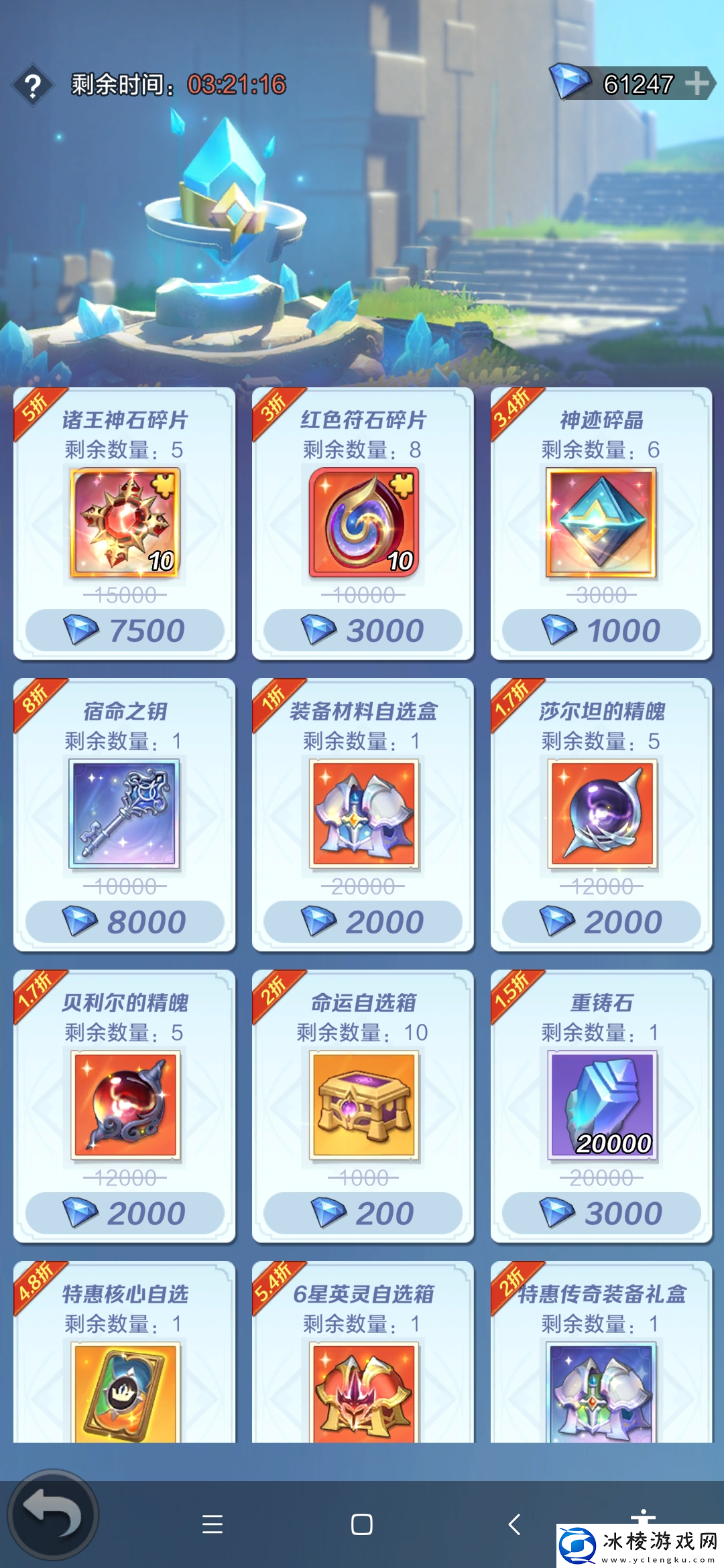
Task: Buy 莎尔坦的精魄 for 2000 diamonds
Action: [x=601, y=922]
